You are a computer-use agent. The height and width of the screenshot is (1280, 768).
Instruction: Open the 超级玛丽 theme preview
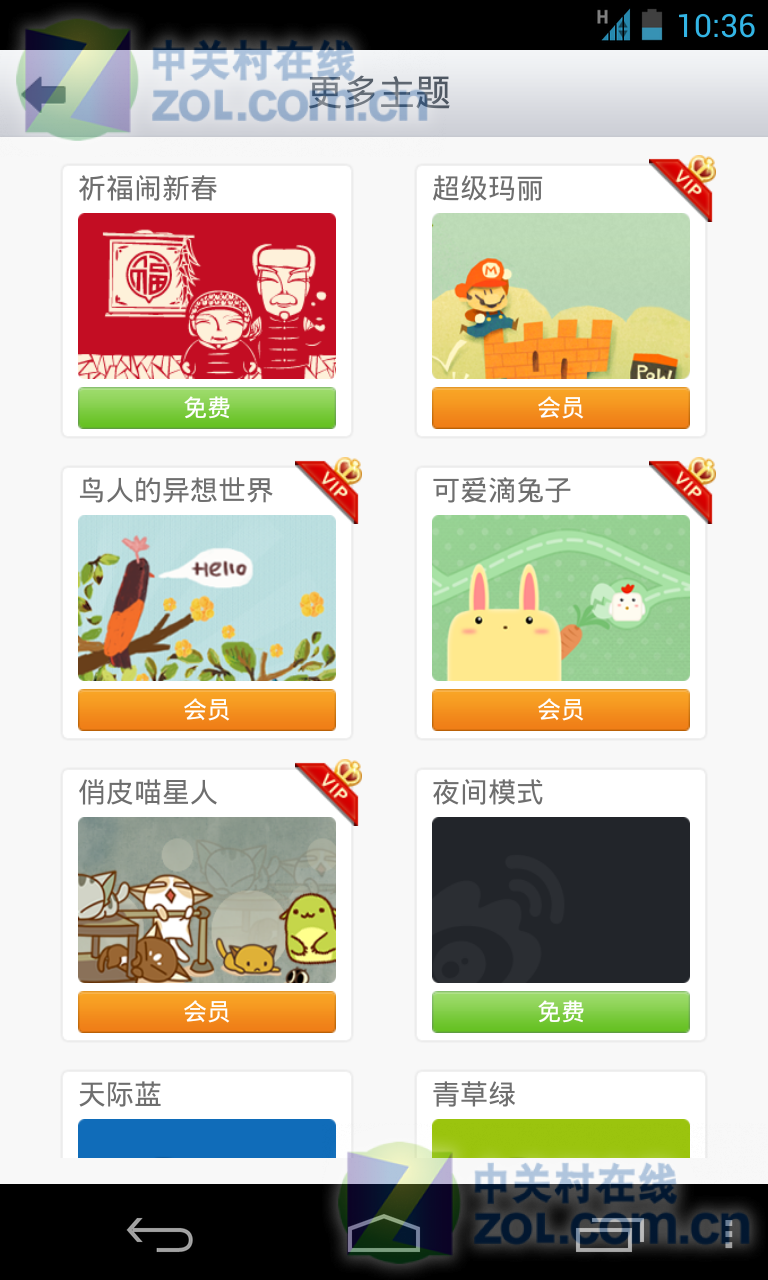[x=561, y=296]
